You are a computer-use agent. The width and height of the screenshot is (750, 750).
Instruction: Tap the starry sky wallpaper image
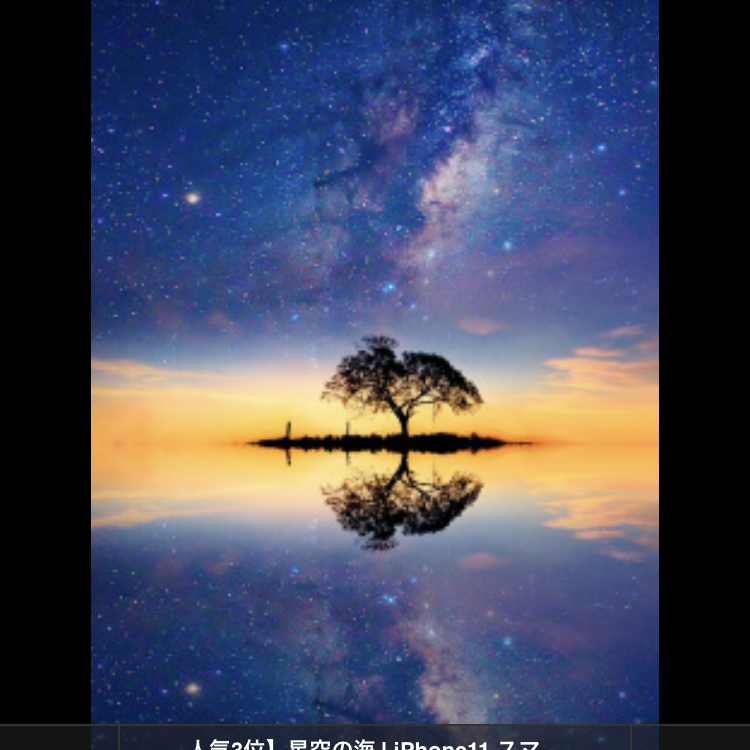(374, 360)
